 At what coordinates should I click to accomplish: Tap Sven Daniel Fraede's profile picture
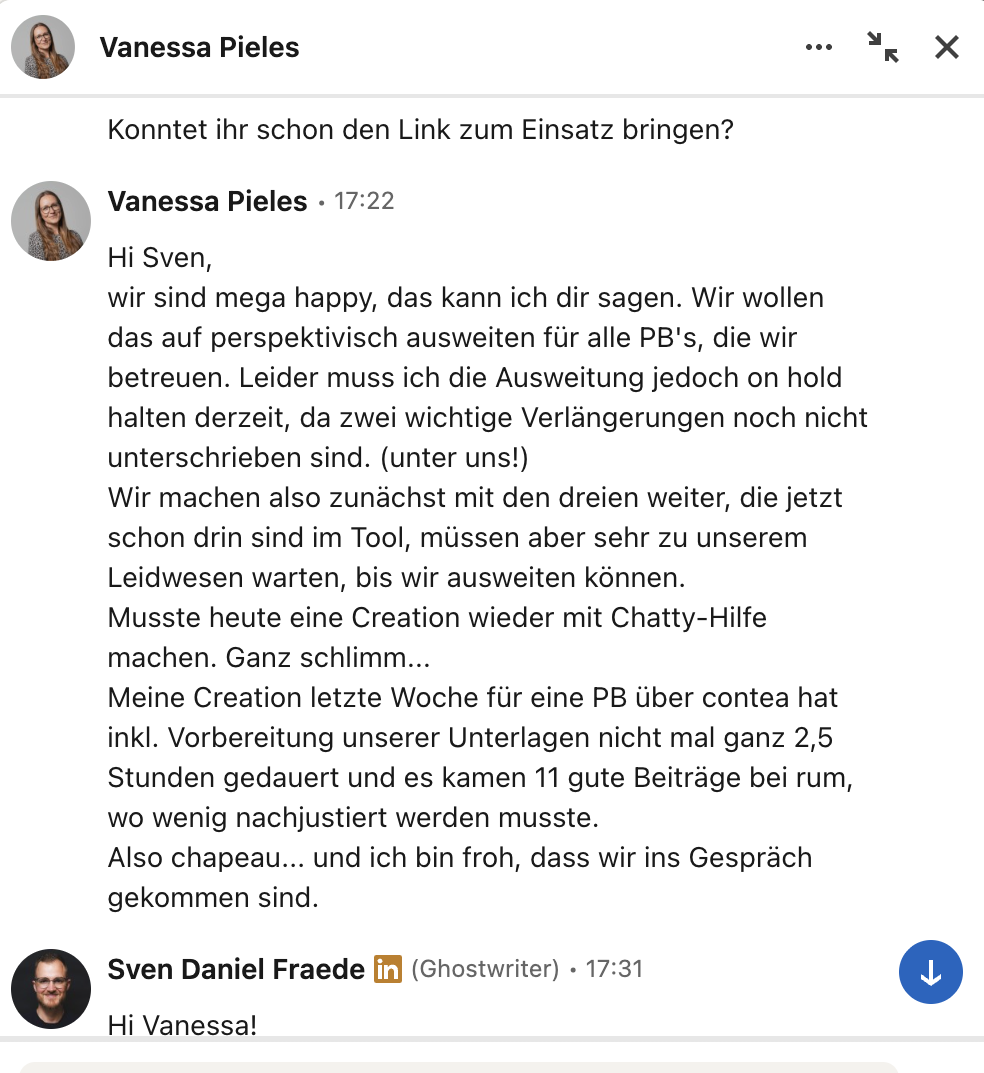point(51,988)
